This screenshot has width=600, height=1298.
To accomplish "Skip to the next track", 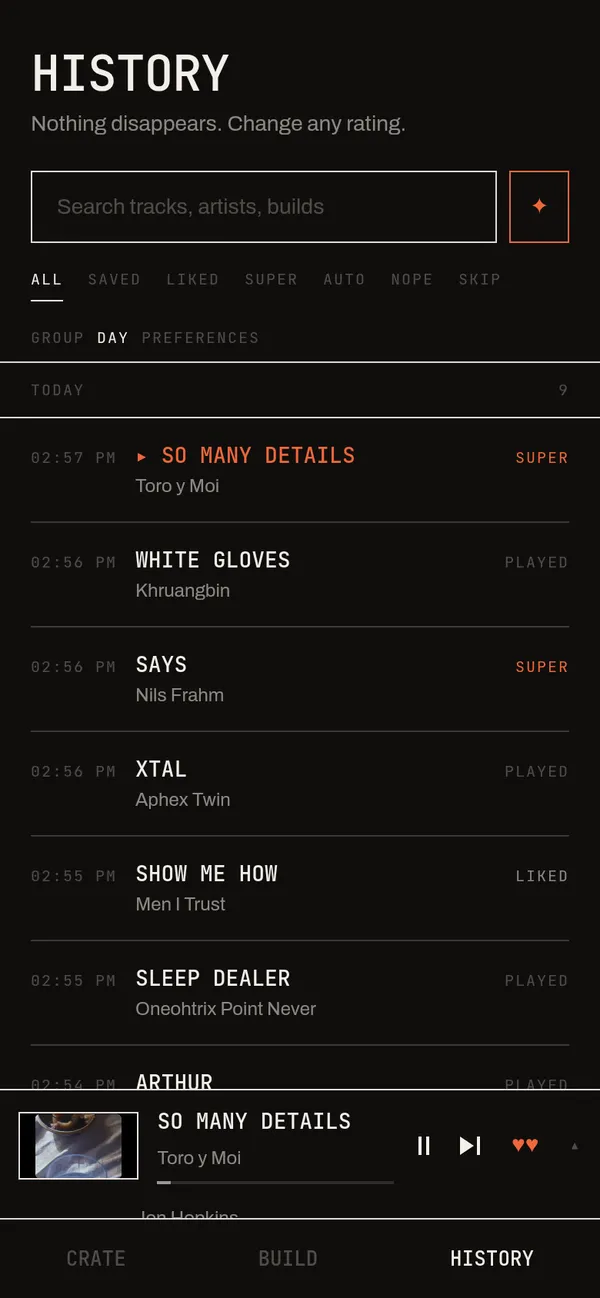I will 470,1146.
